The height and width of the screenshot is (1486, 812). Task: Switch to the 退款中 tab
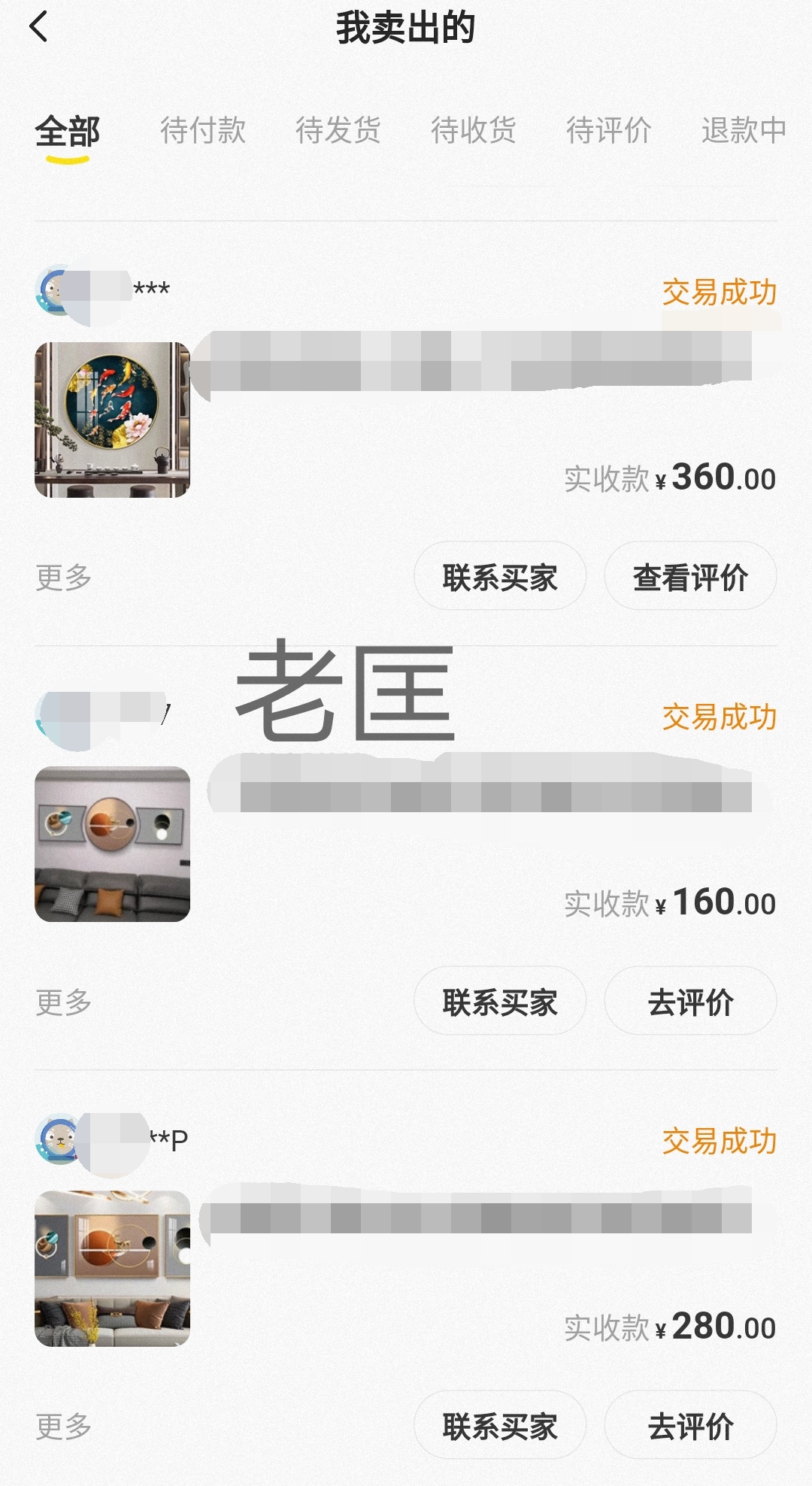(743, 130)
